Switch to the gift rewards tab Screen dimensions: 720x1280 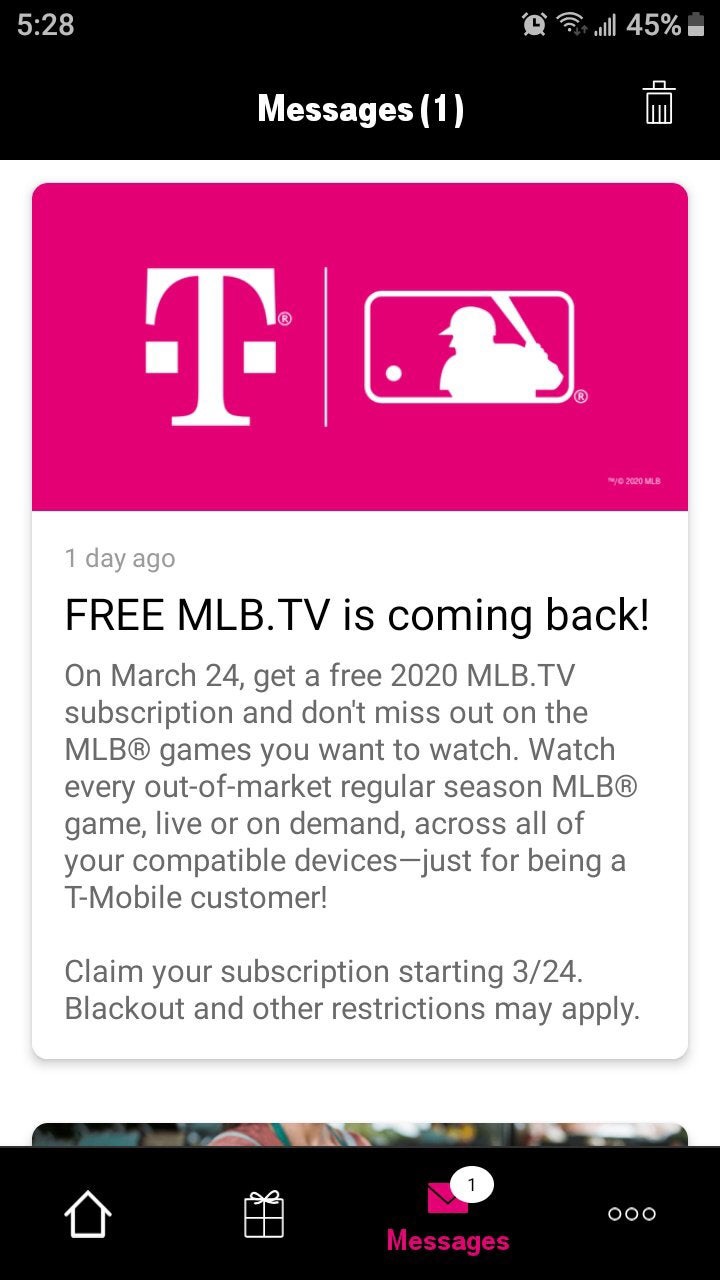pyautogui.click(x=264, y=1214)
